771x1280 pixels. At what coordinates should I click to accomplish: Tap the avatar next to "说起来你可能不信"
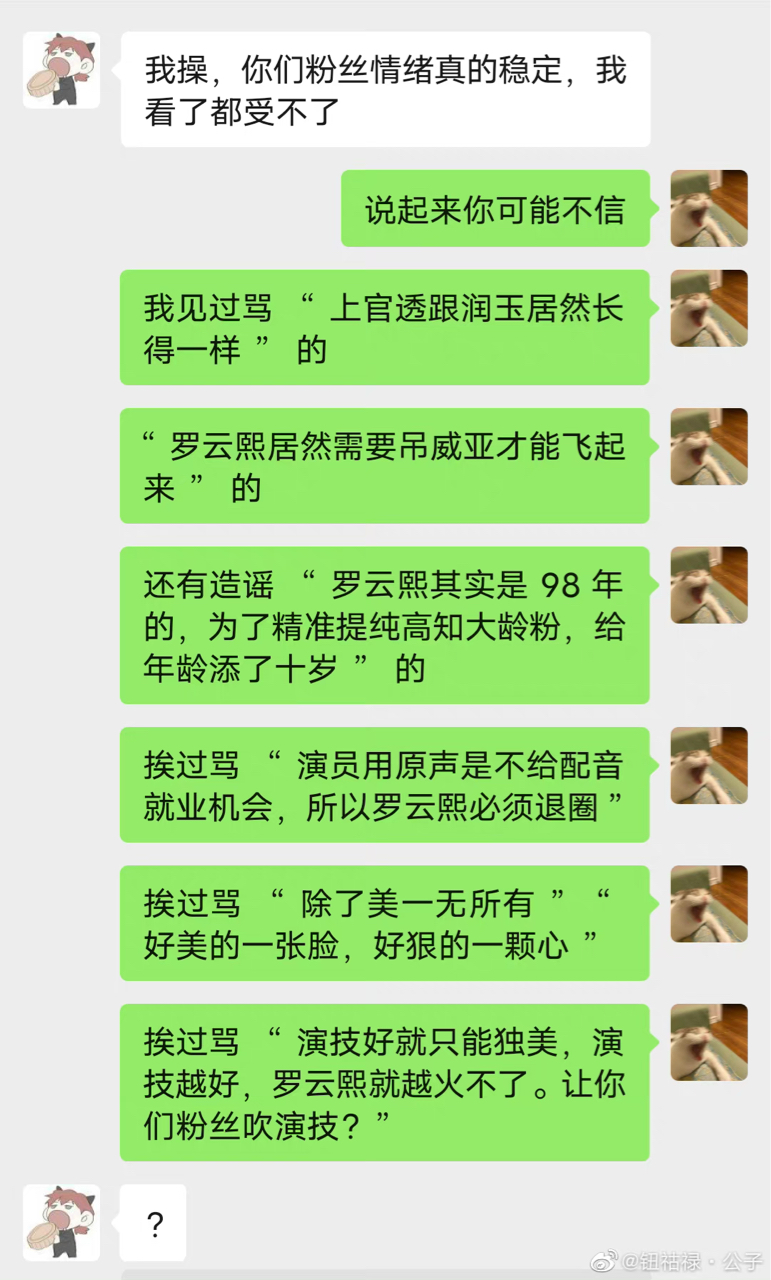pos(709,208)
